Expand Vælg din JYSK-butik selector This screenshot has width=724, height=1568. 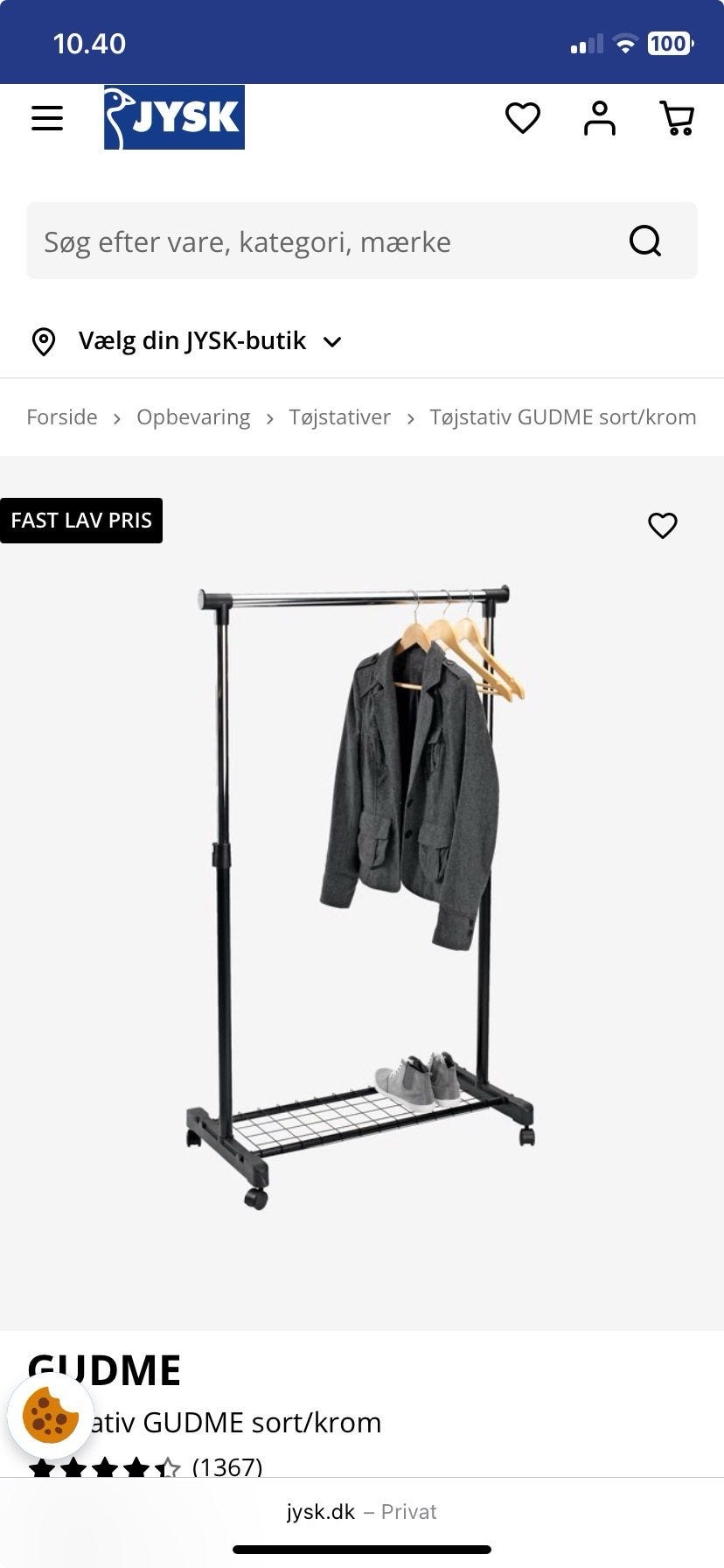point(192,341)
